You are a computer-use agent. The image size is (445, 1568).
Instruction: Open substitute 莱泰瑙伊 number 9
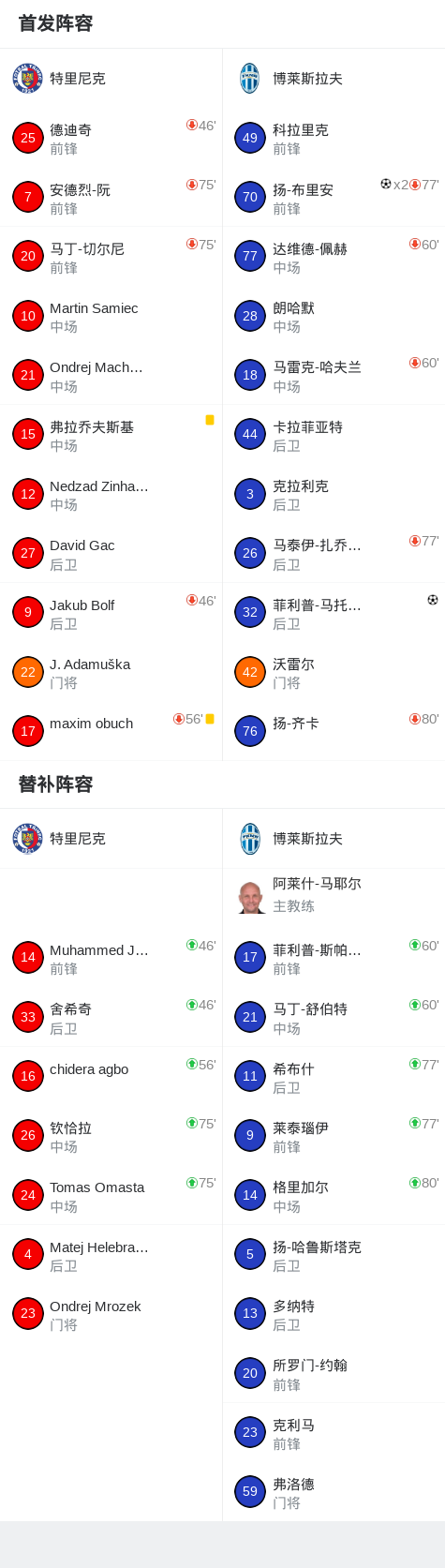pyautogui.click(x=334, y=1135)
